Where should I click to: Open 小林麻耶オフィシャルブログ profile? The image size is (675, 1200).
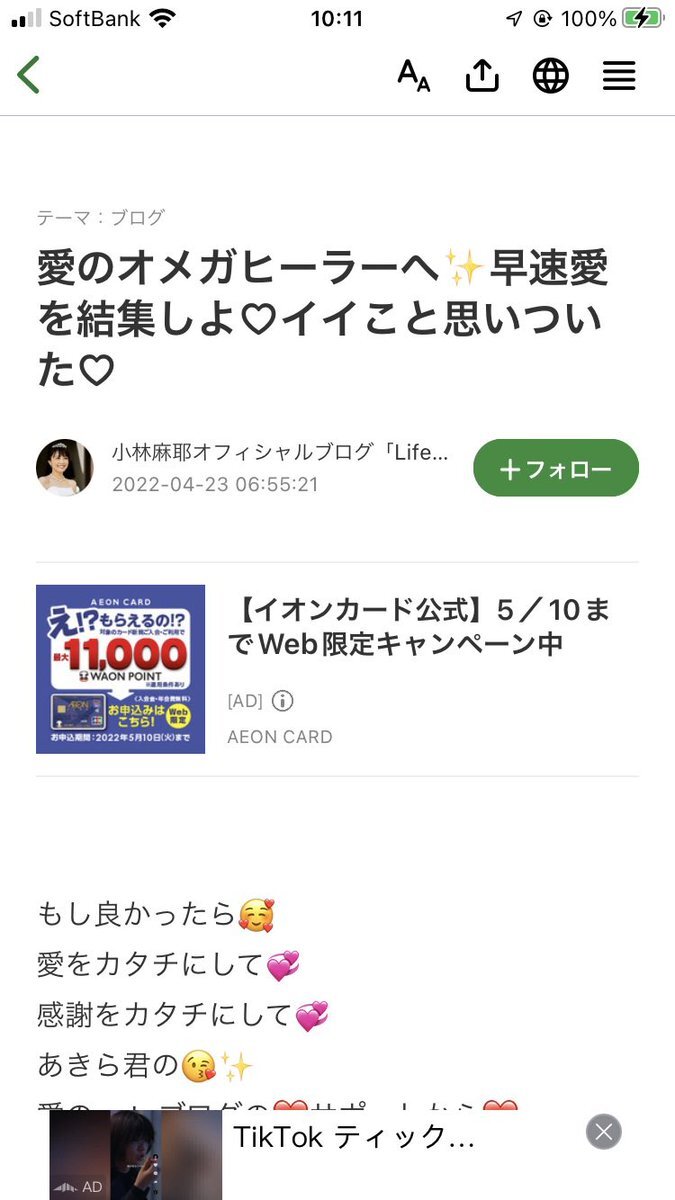click(x=280, y=454)
